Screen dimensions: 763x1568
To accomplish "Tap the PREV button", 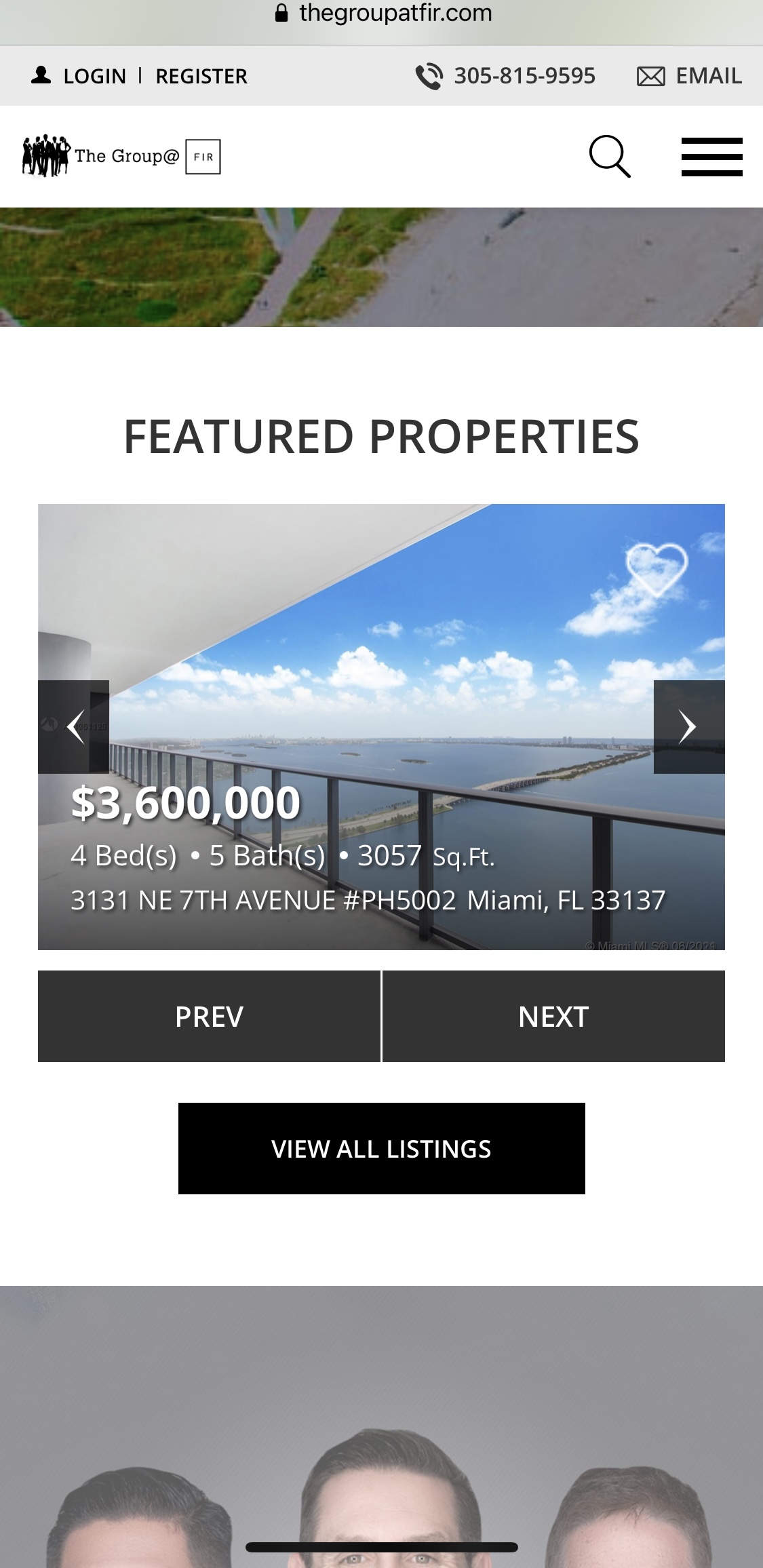I will pyautogui.click(x=209, y=1017).
